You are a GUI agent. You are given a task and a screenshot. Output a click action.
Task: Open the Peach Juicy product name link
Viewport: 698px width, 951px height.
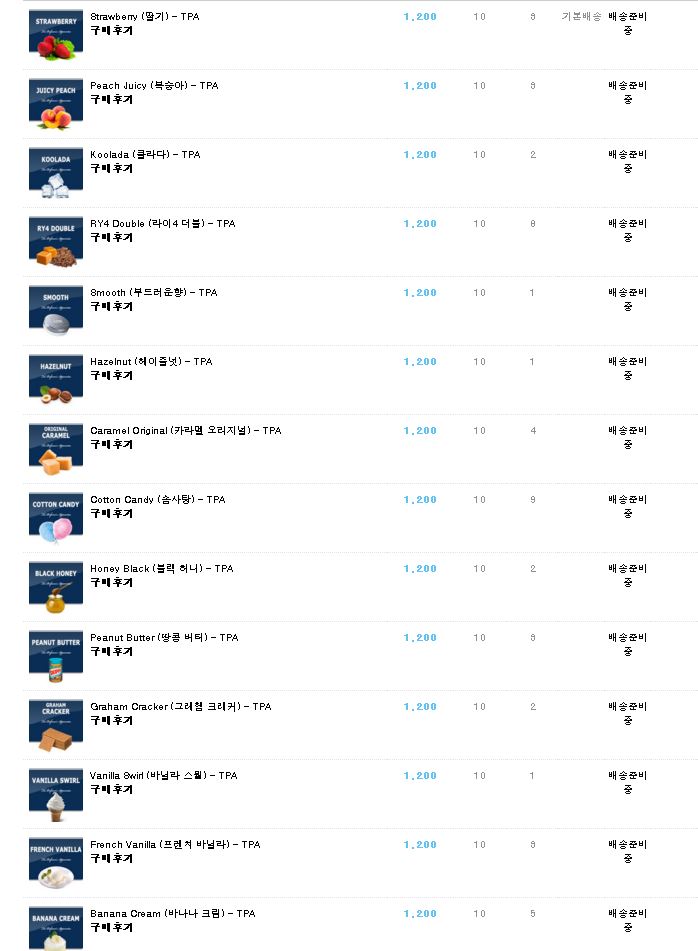pos(154,86)
